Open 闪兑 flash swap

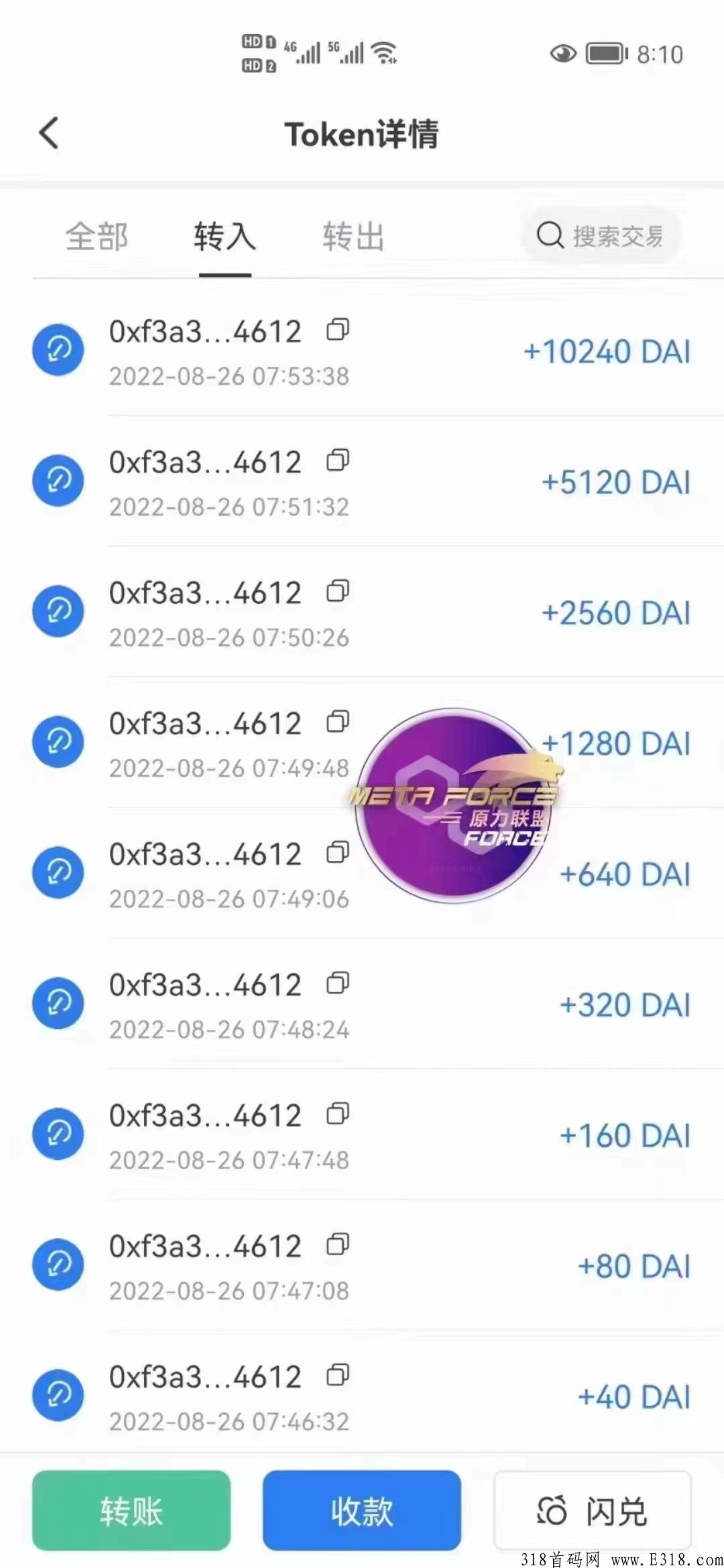click(x=593, y=1511)
